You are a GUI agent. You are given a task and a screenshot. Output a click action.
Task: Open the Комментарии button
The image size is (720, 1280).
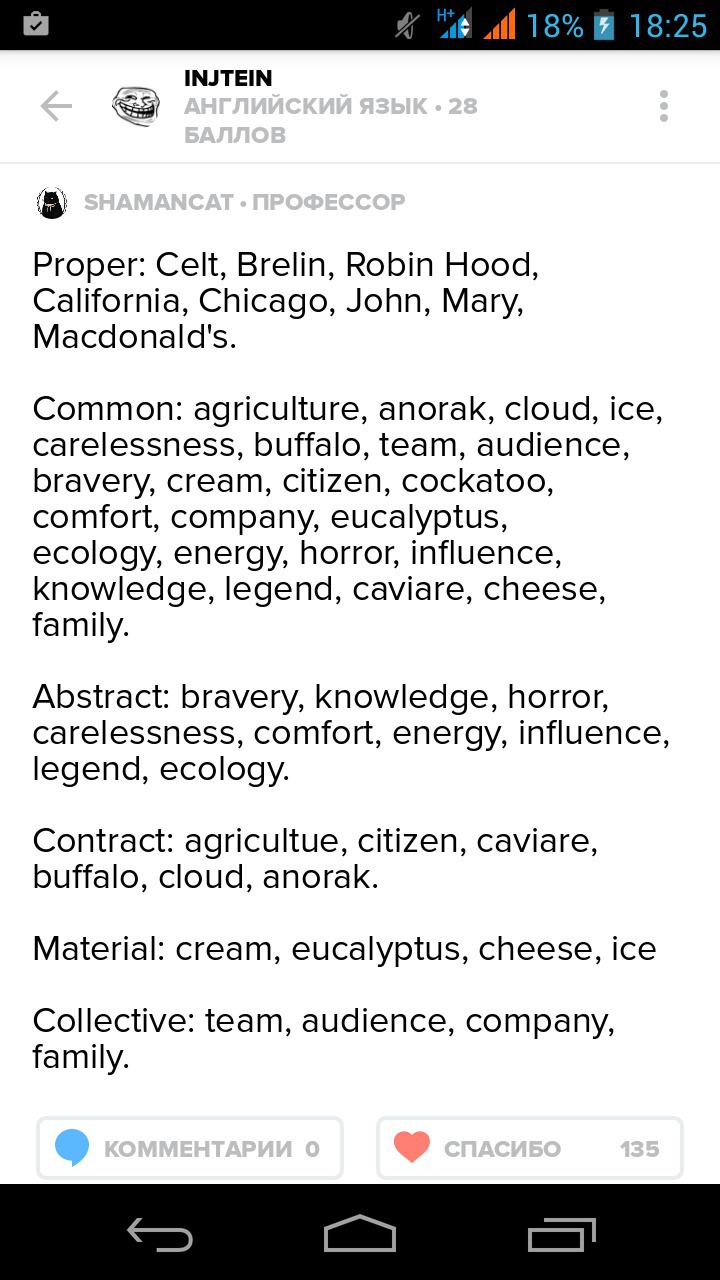(190, 1148)
